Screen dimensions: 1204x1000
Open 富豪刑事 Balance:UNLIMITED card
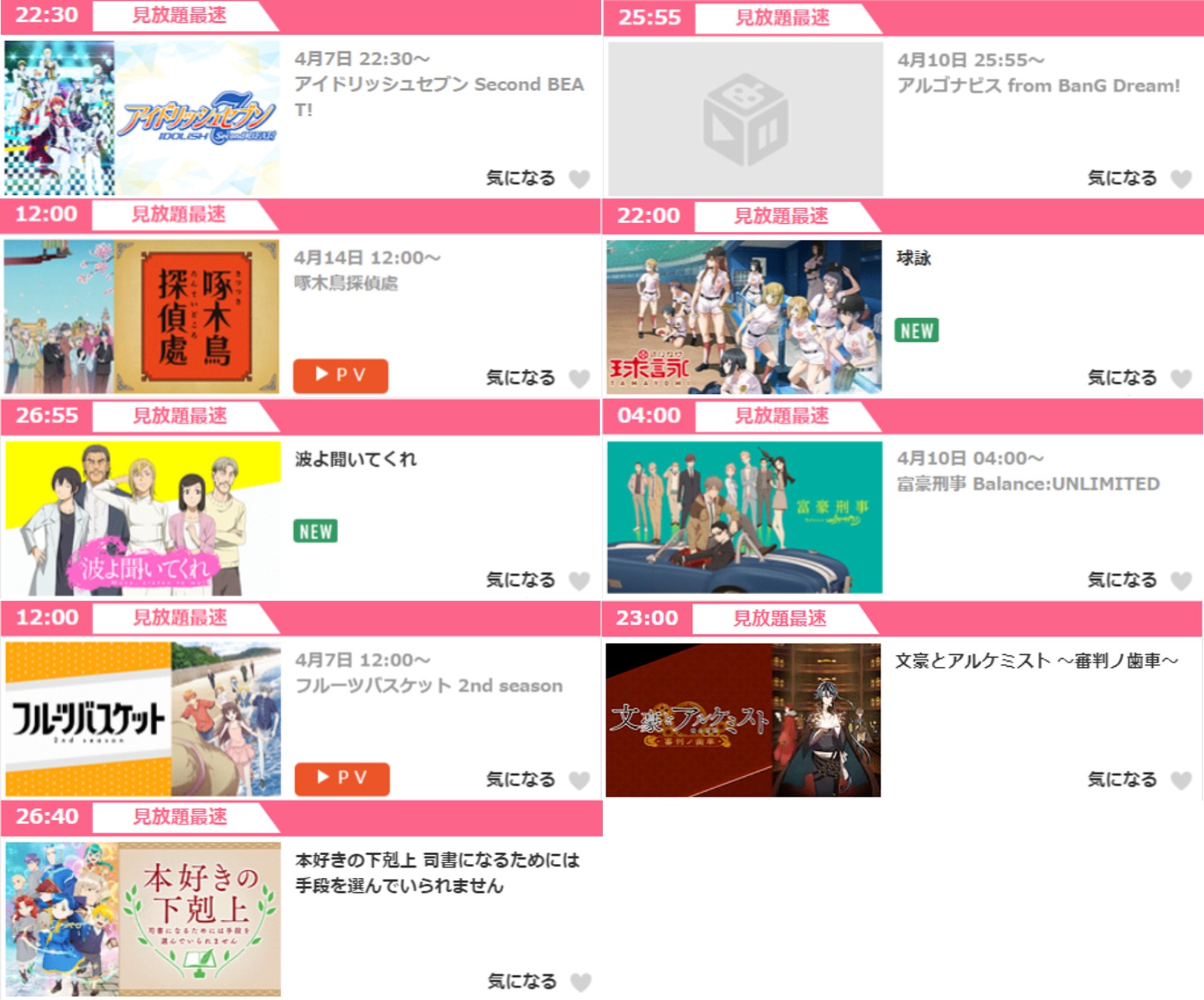(1028, 484)
